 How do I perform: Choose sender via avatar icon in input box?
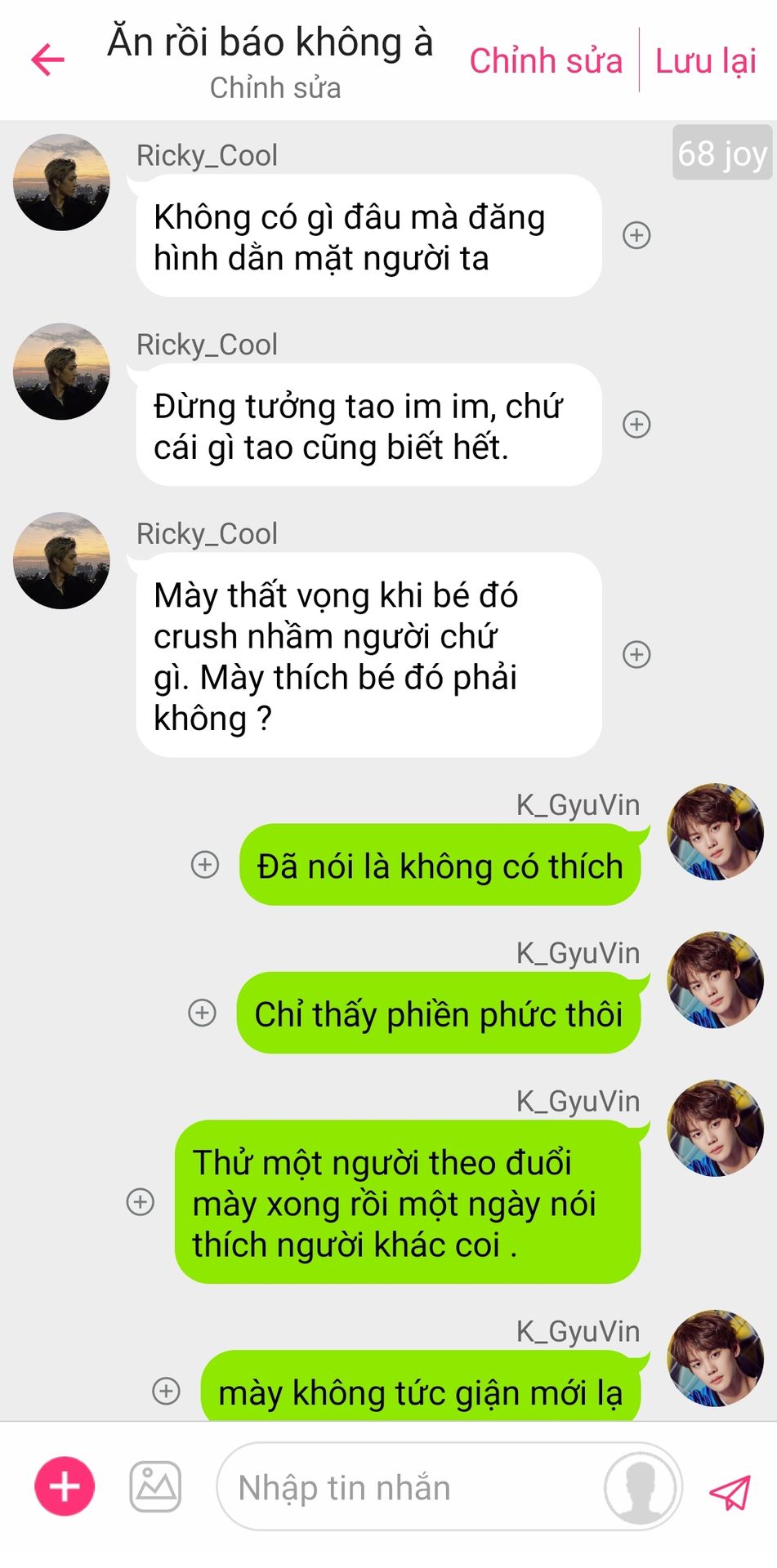coord(641,1487)
